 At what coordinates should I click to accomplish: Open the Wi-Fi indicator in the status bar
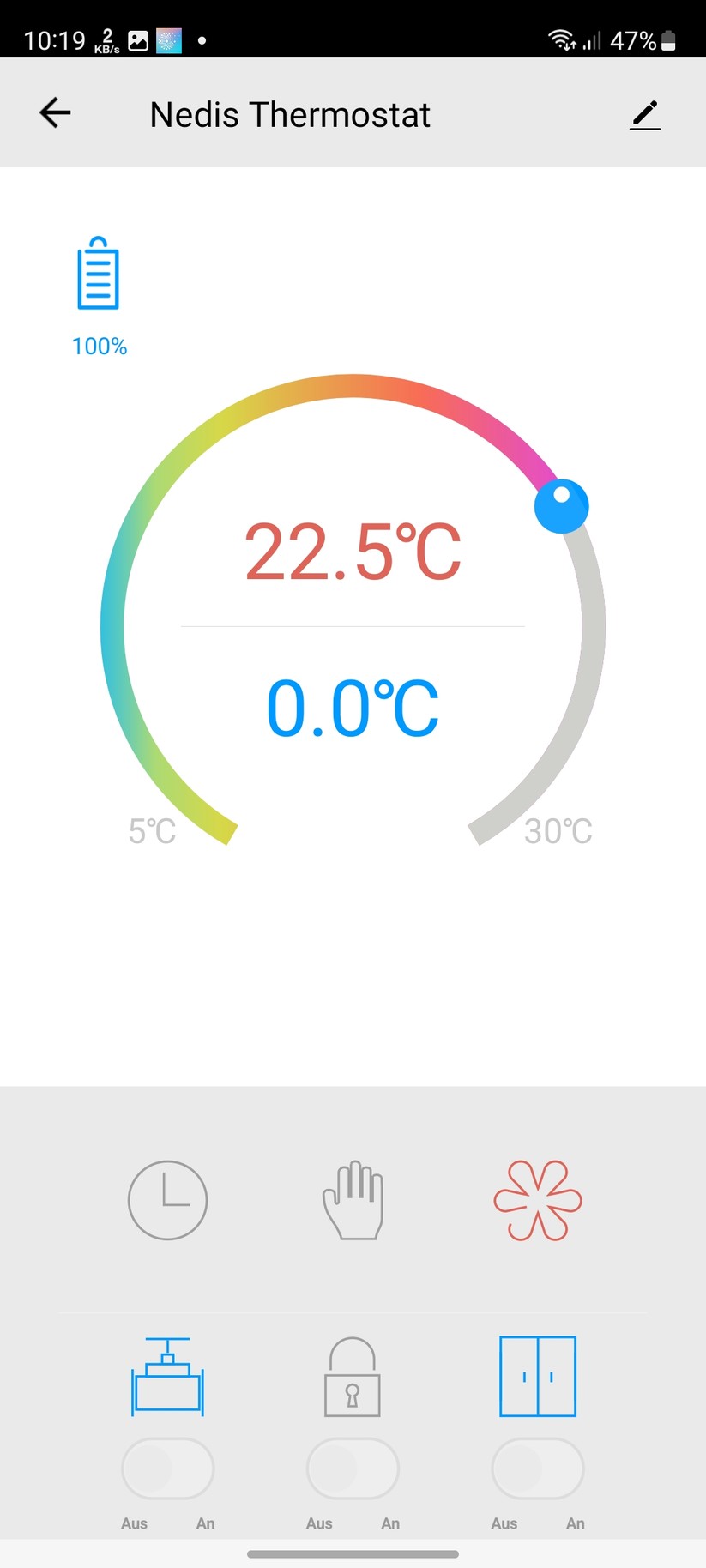click(x=561, y=38)
